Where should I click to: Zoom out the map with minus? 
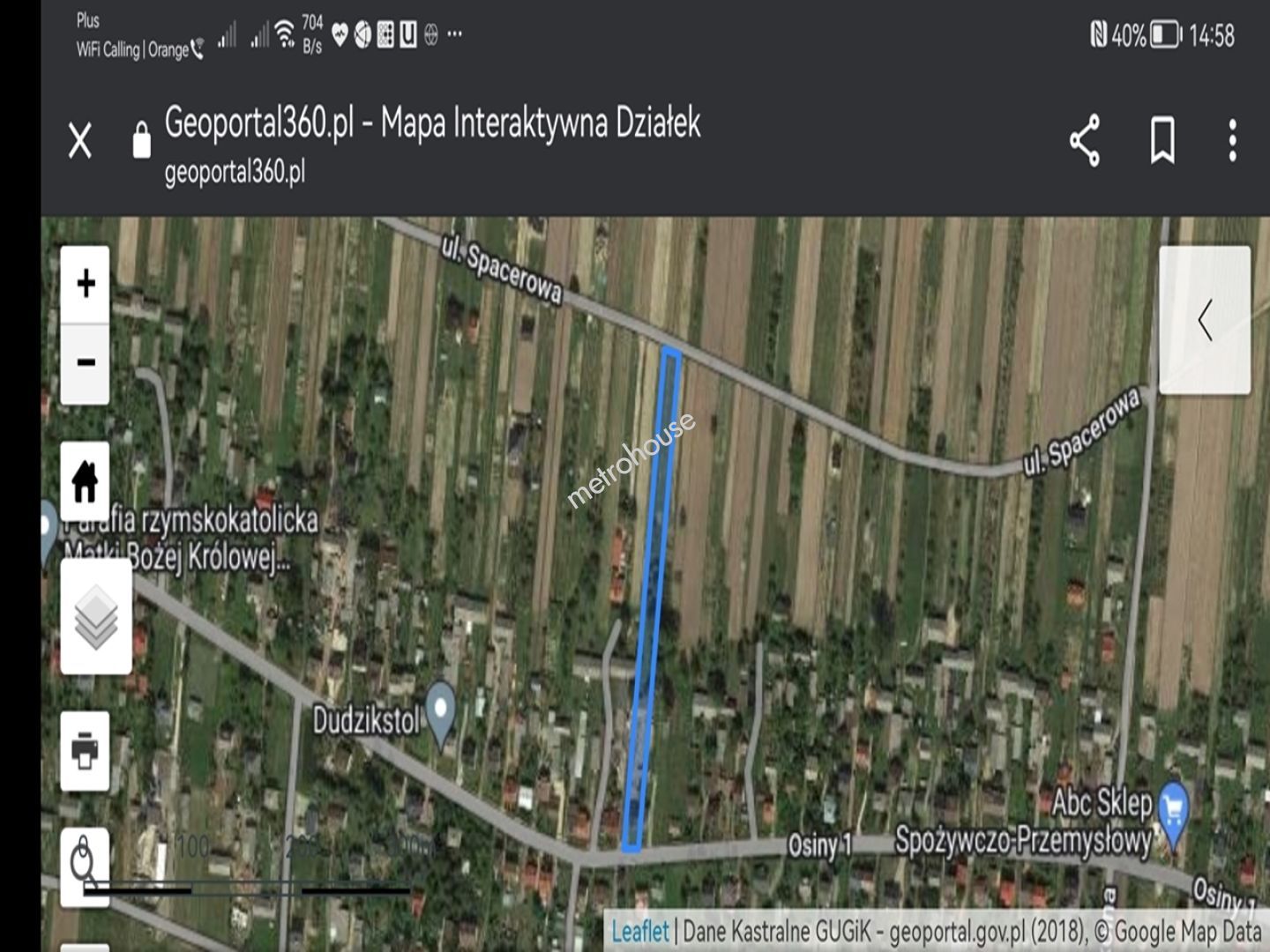coord(86,362)
